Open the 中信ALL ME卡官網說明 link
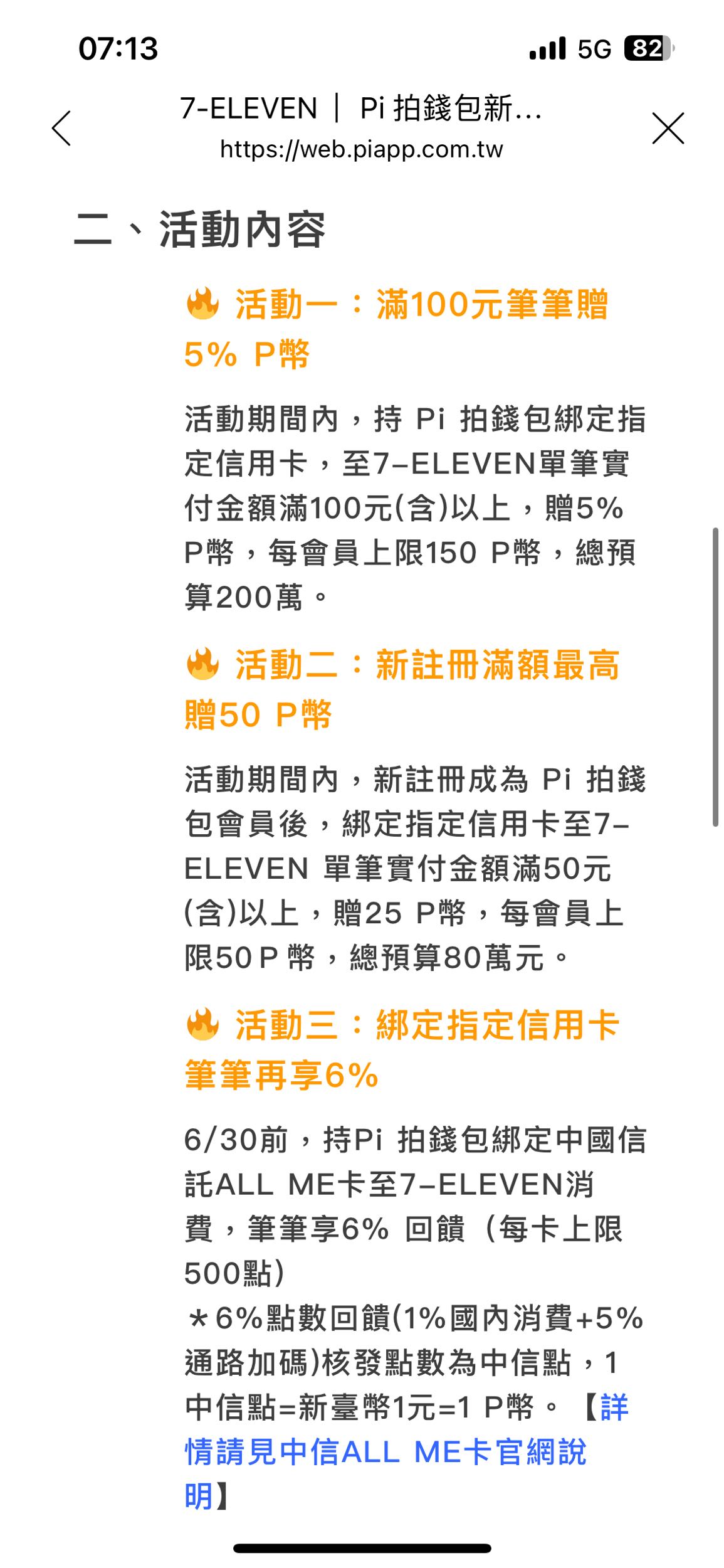Image resolution: width=724 pixels, height=1568 pixels. [x=385, y=1452]
